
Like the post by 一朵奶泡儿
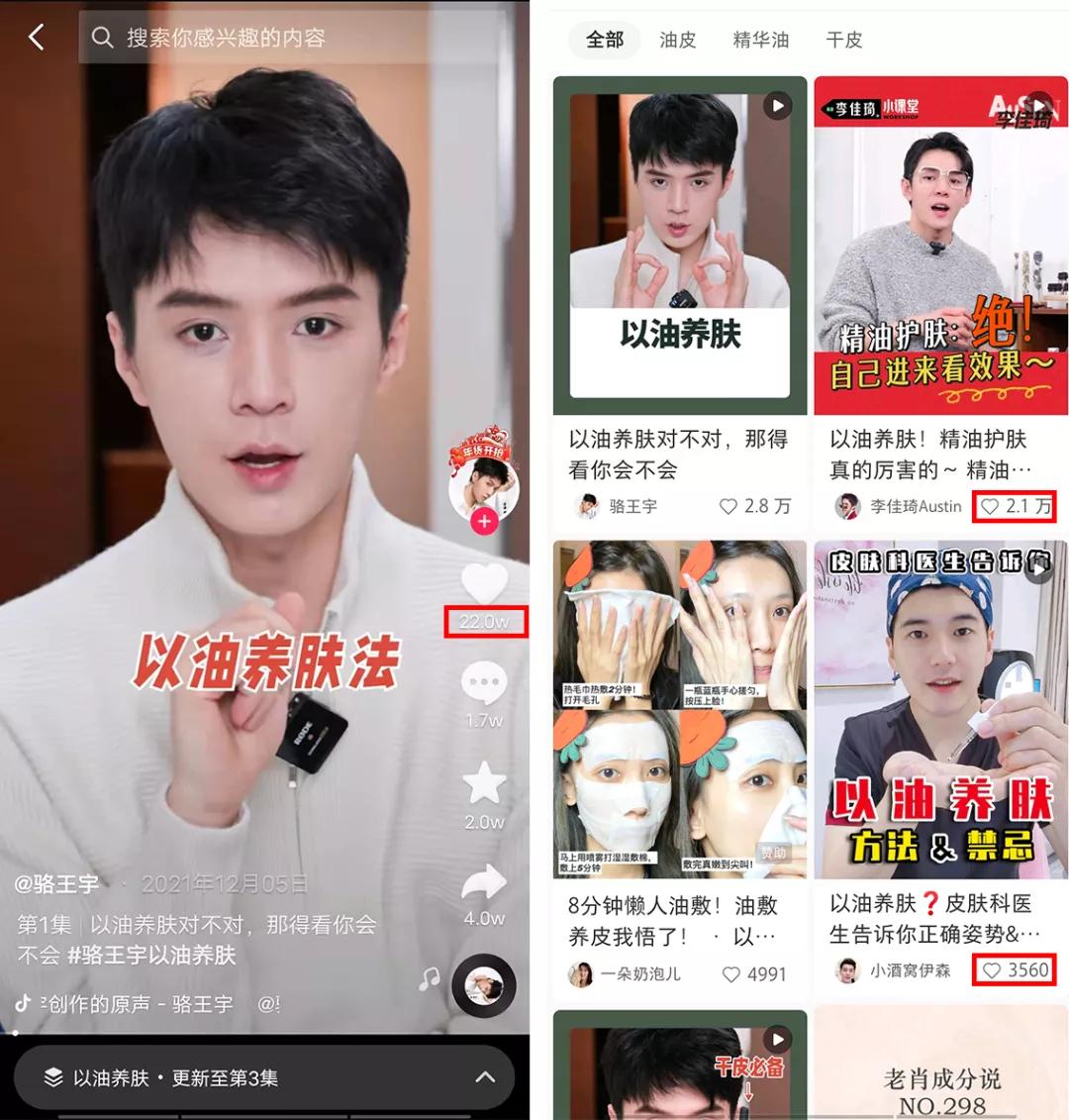click(x=731, y=974)
